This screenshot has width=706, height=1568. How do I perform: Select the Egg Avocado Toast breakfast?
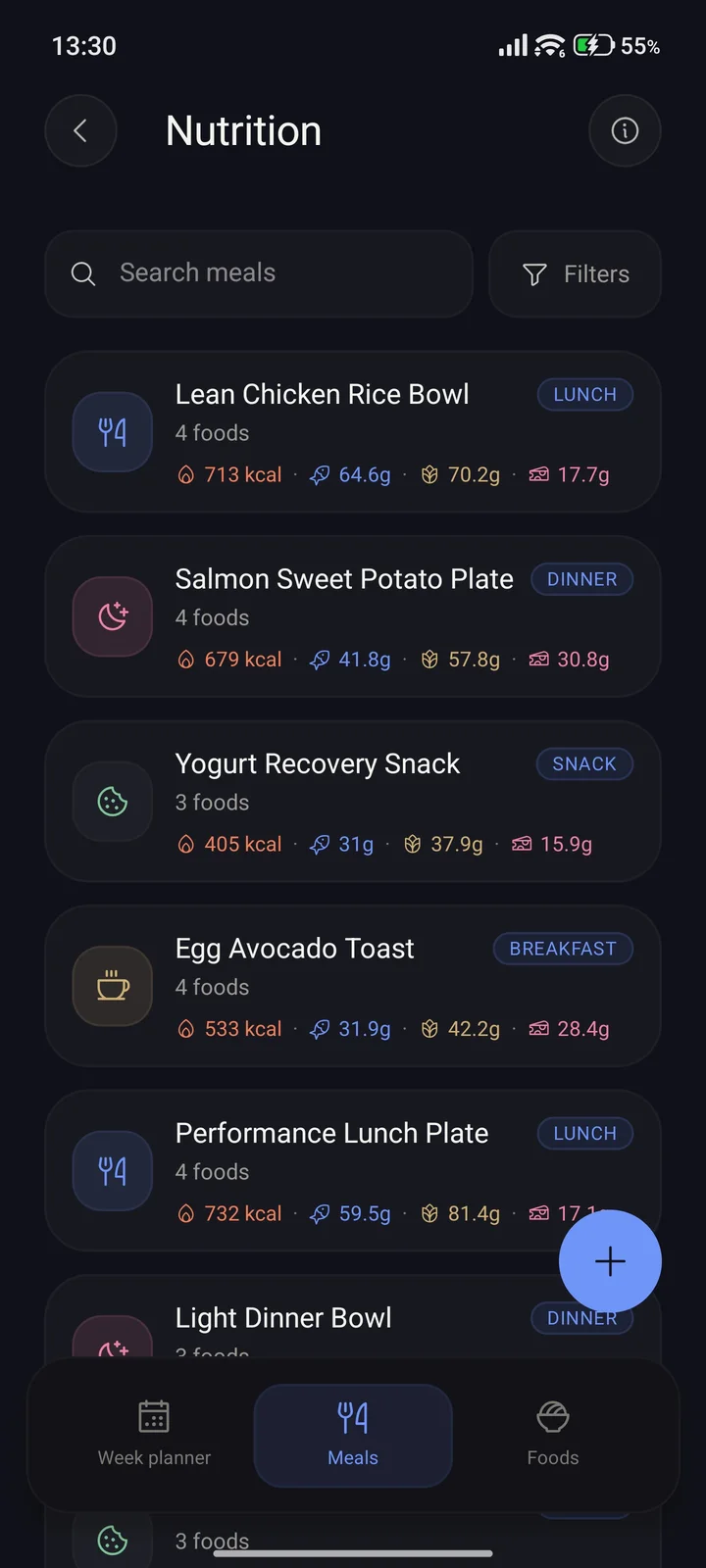pyautogui.click(x=353, y=986)
